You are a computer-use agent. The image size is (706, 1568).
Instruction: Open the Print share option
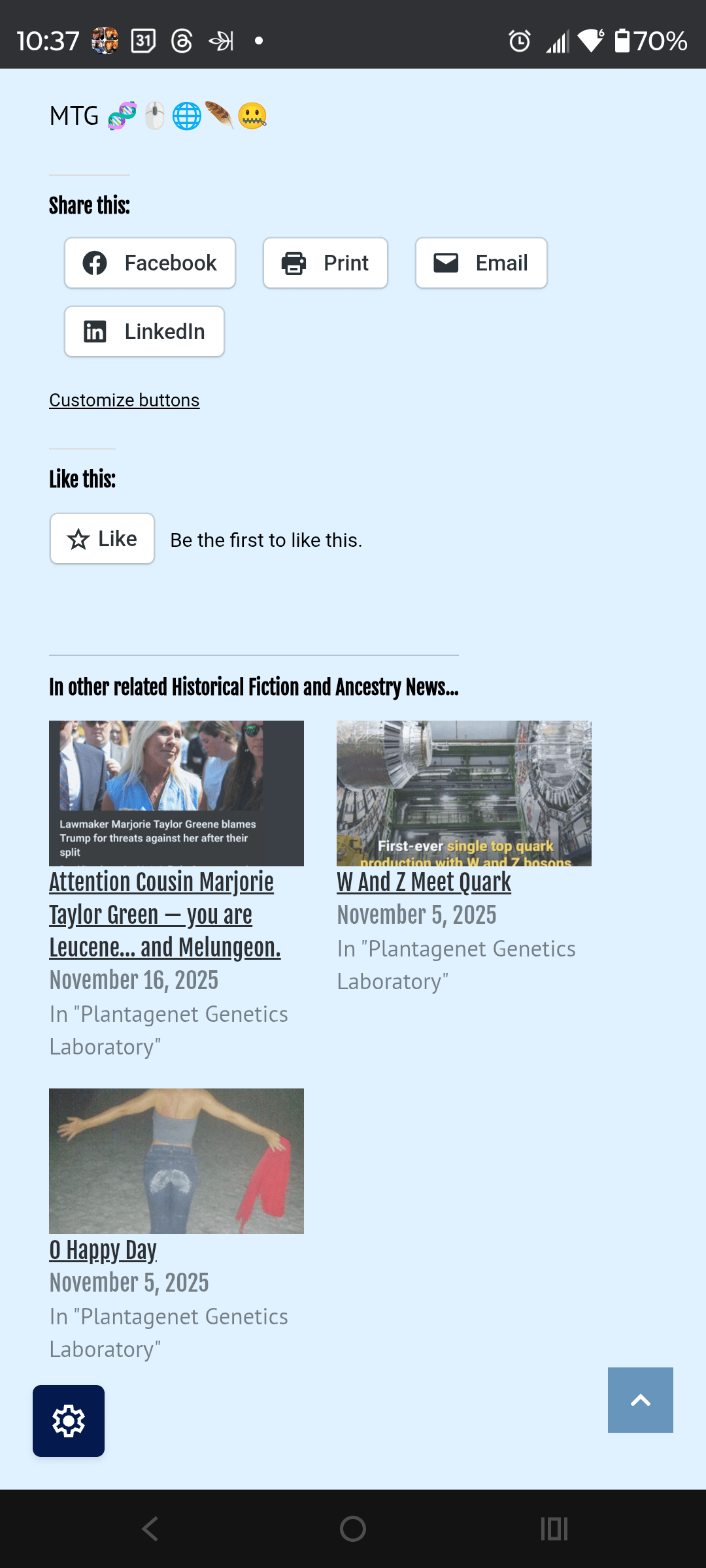click(325, 263)
